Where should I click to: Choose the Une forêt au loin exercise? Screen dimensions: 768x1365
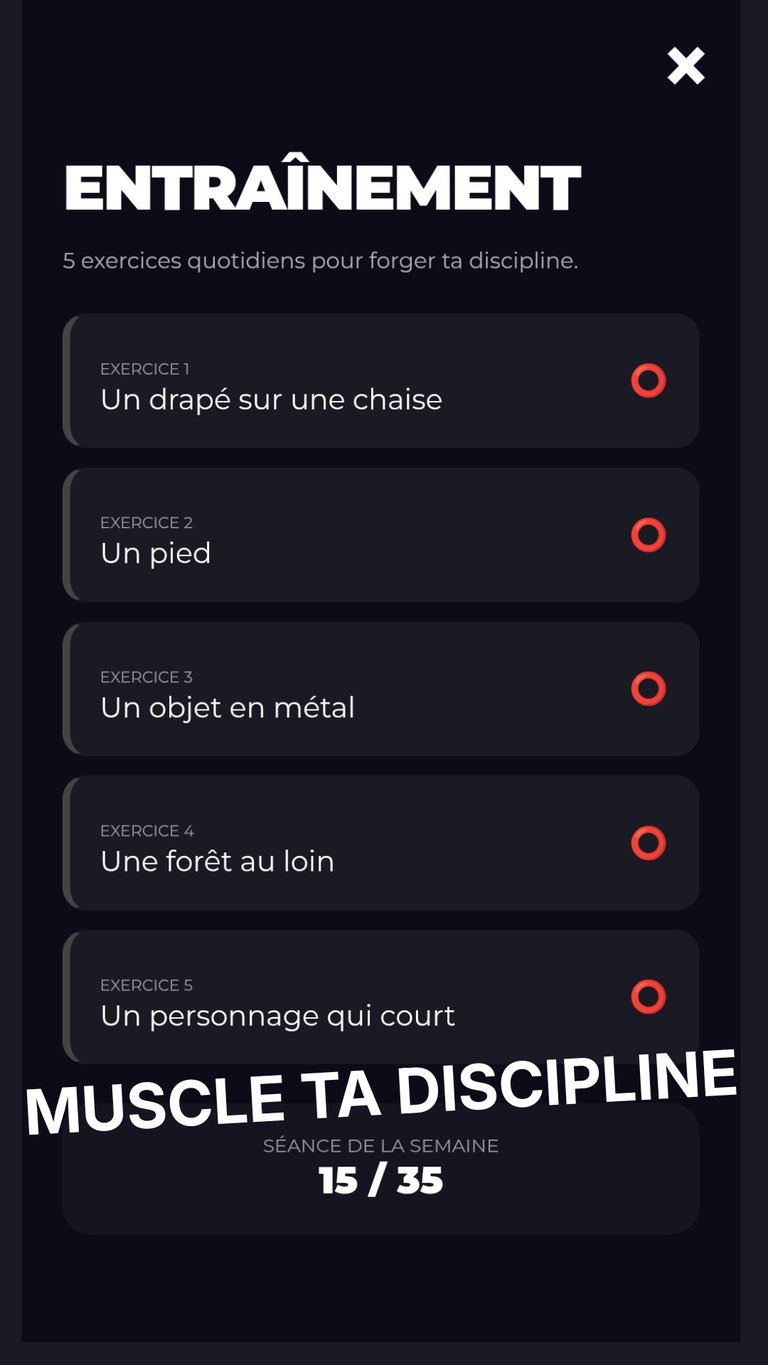pos(380,843)
